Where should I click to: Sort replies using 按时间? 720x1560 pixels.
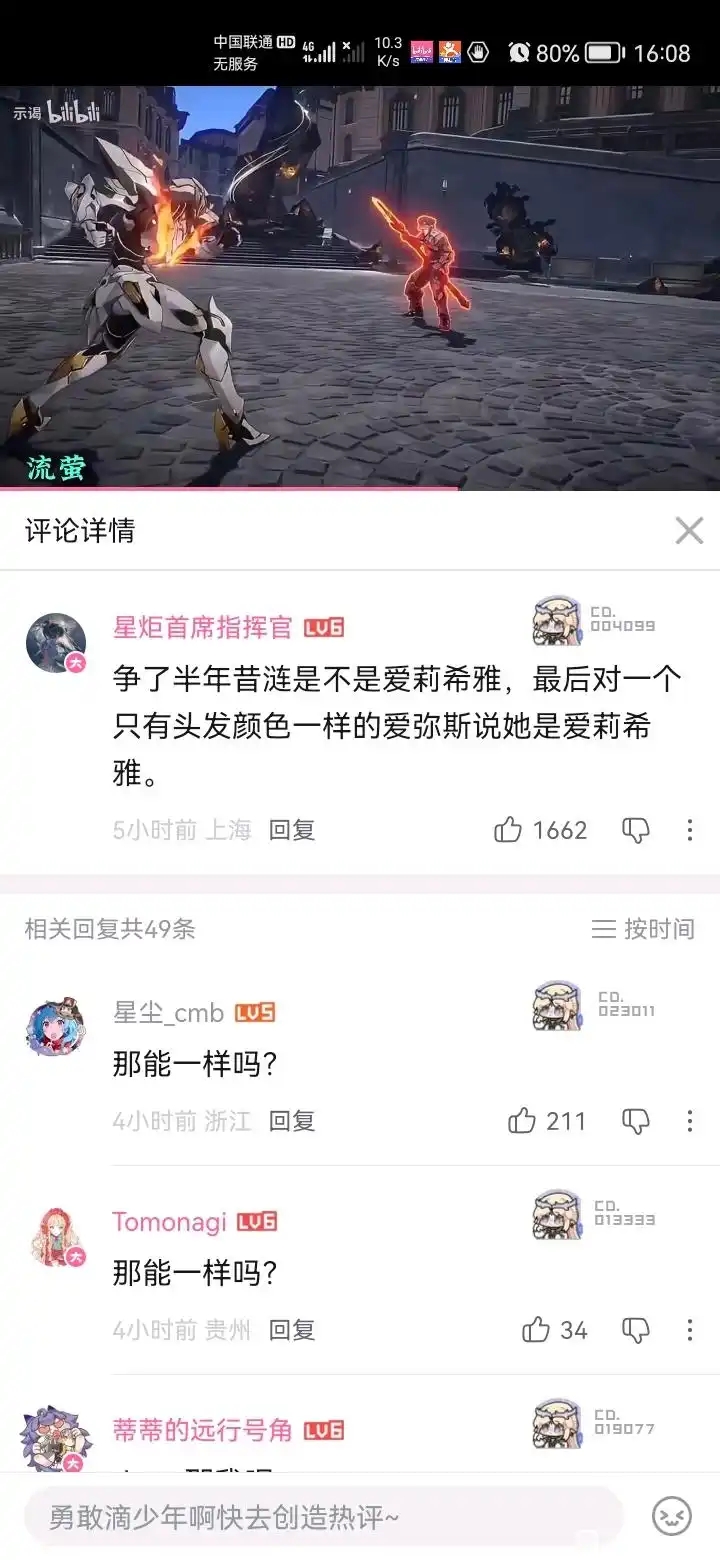[643, 929]
